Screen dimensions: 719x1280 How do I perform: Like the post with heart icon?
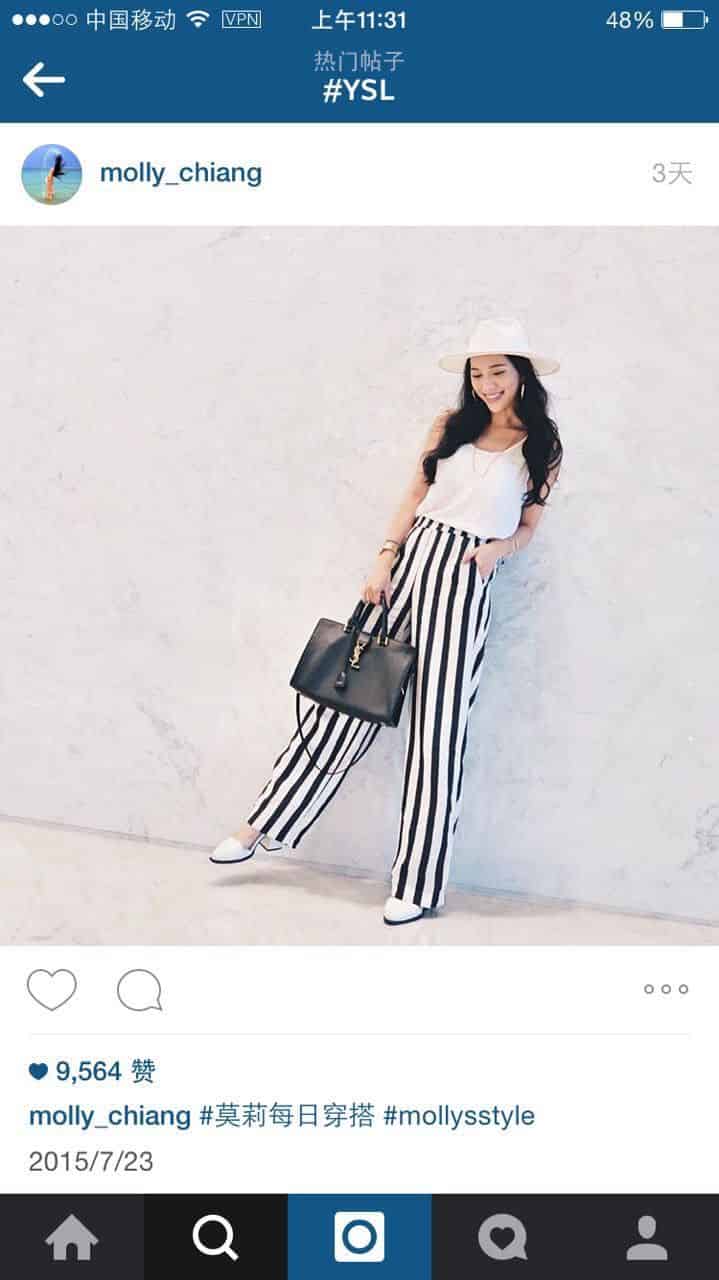click(51, 989)
